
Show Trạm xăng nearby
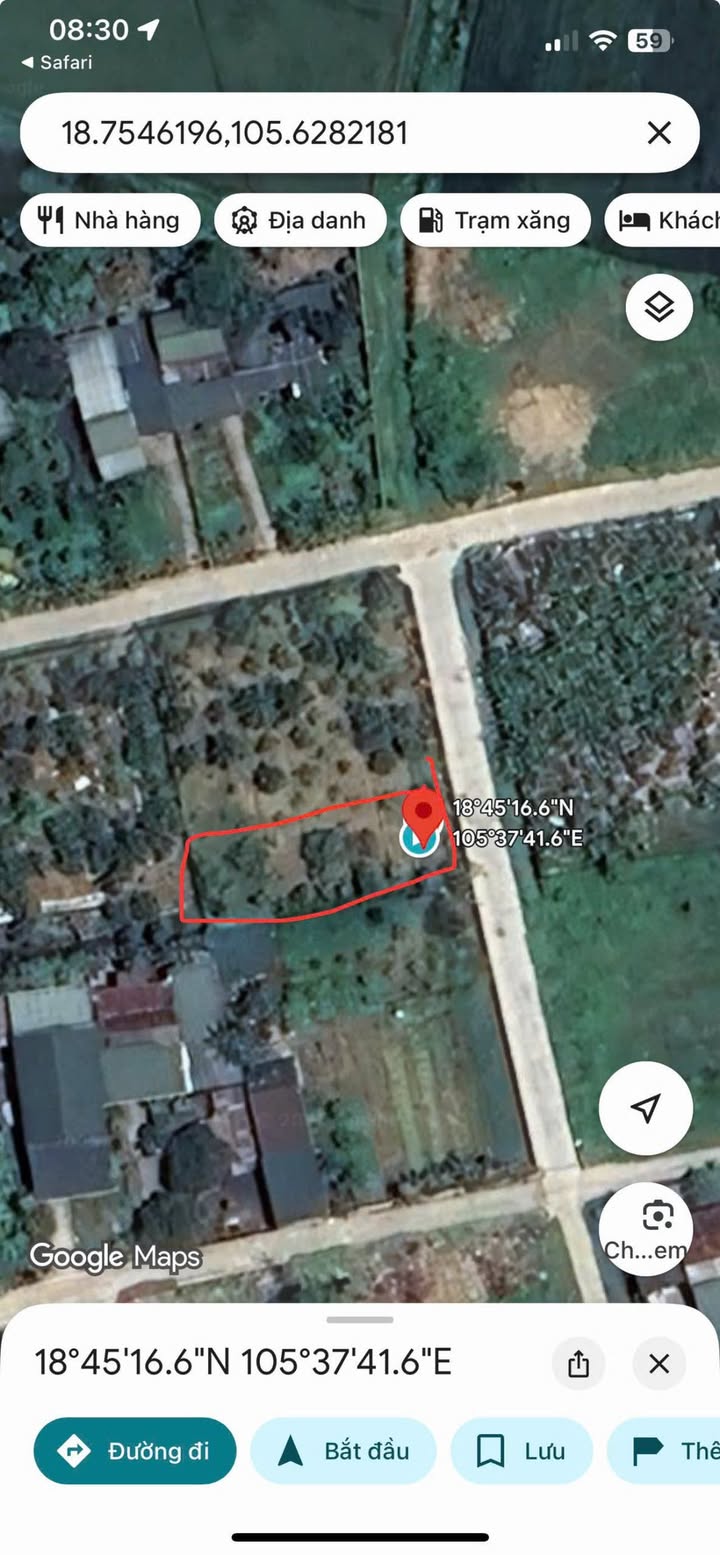tap(496, 220)
